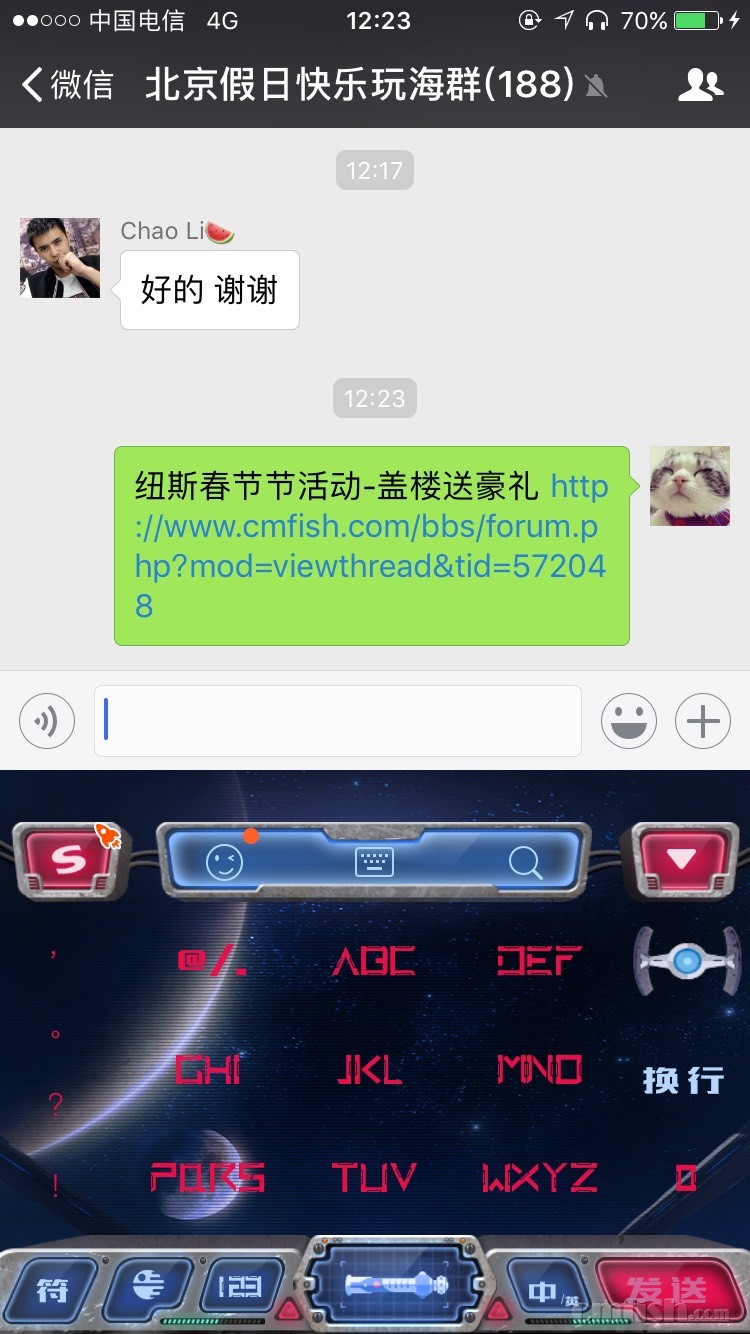The height and width of the screenshot is (1334, 750).
Task: Focus the message text field
Action: (x=338, y=721)
